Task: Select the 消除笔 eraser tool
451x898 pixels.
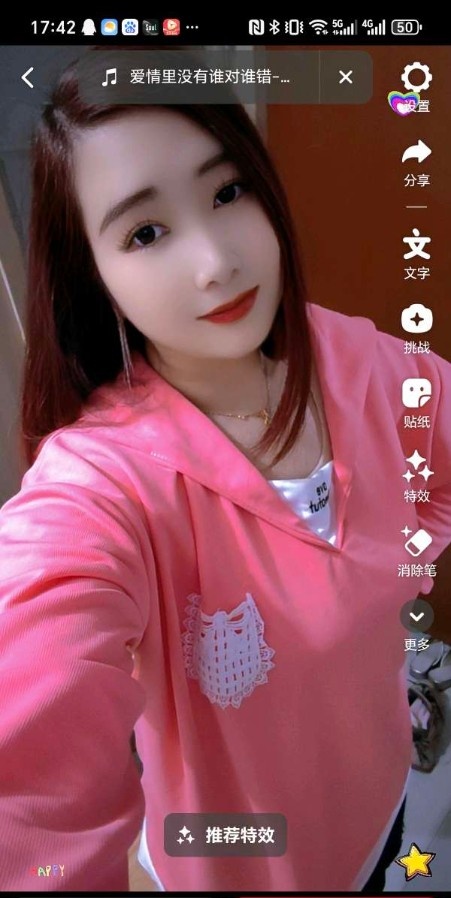Action: pyautogui.click(x=417, y=552)
